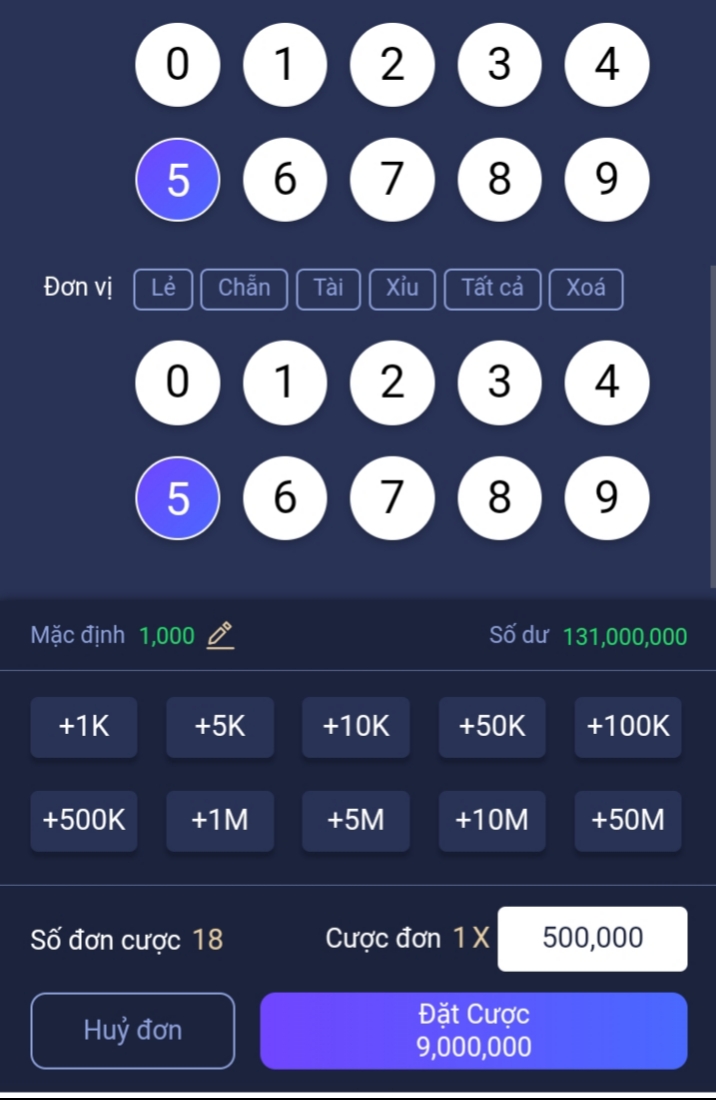Add +1K to the bet
The height and width of the screenshot is (1100, 716).
(84, 727)
